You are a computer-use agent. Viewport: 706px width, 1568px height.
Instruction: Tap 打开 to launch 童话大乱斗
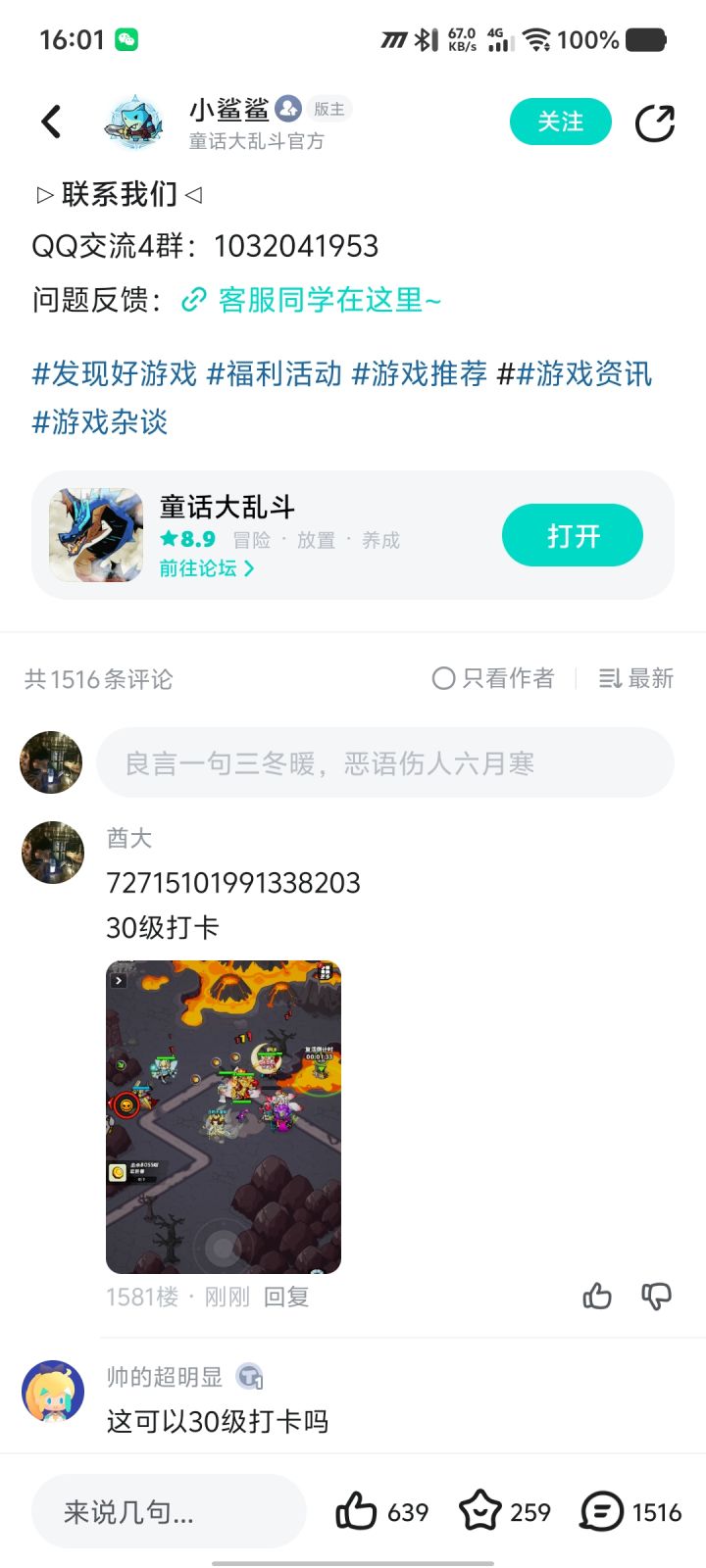pyautogui.click(x=573, y=535)
